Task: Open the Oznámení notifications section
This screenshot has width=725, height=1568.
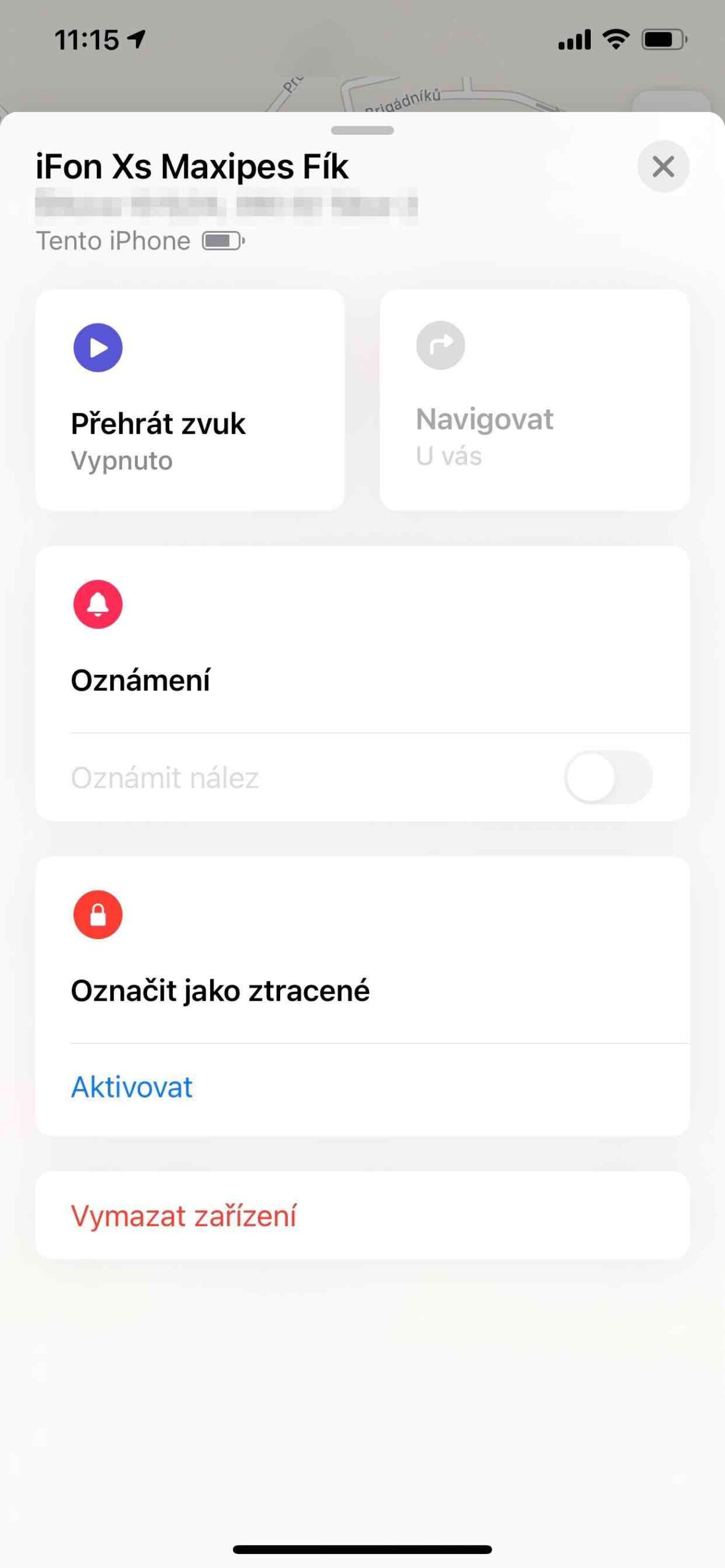Action: tap(142, 679)
